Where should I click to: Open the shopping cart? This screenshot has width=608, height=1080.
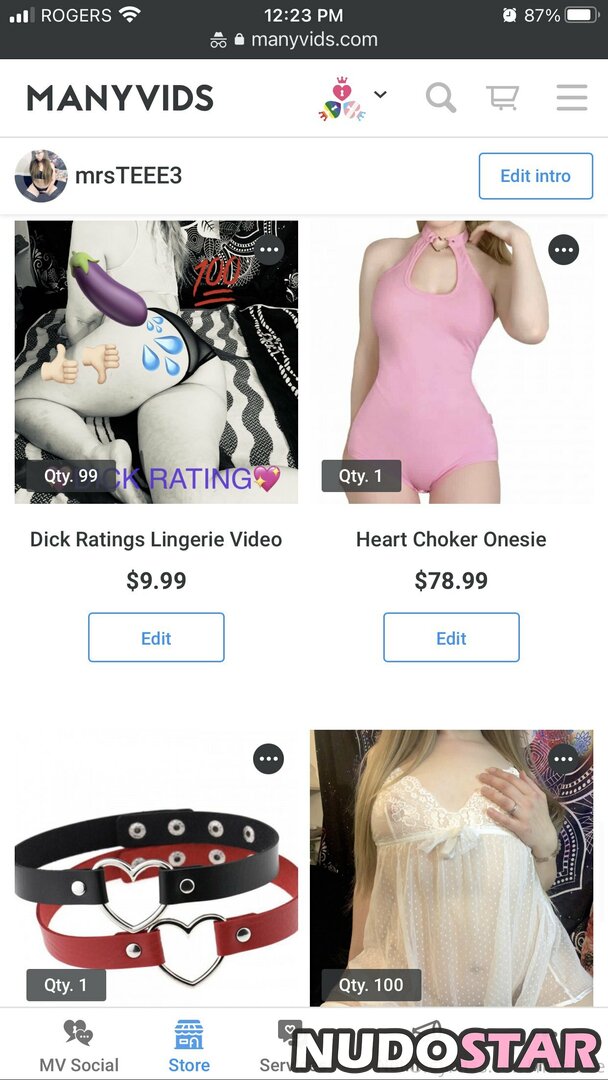coord(502,98)
